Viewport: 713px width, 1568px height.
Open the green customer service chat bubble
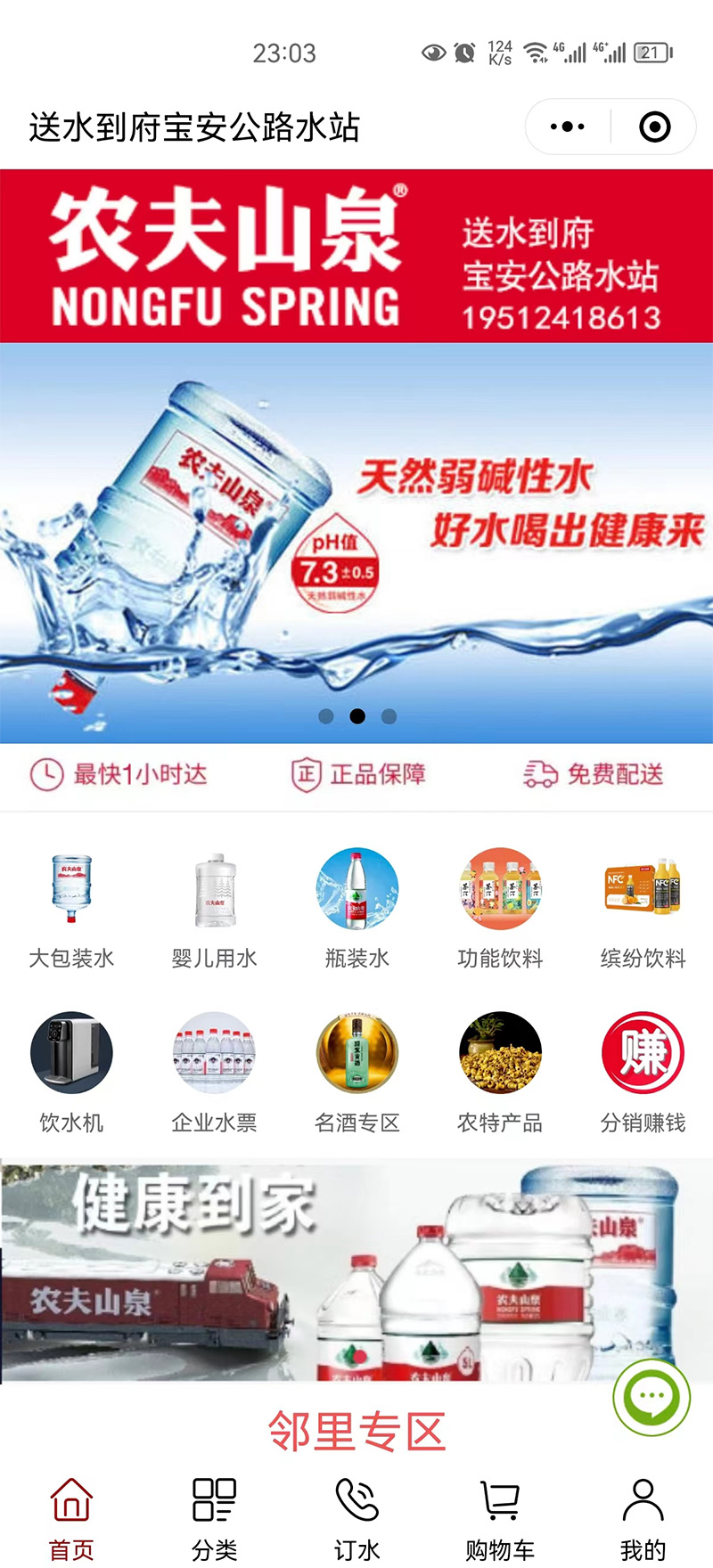pyautogui.click(x=652, y=1398)
